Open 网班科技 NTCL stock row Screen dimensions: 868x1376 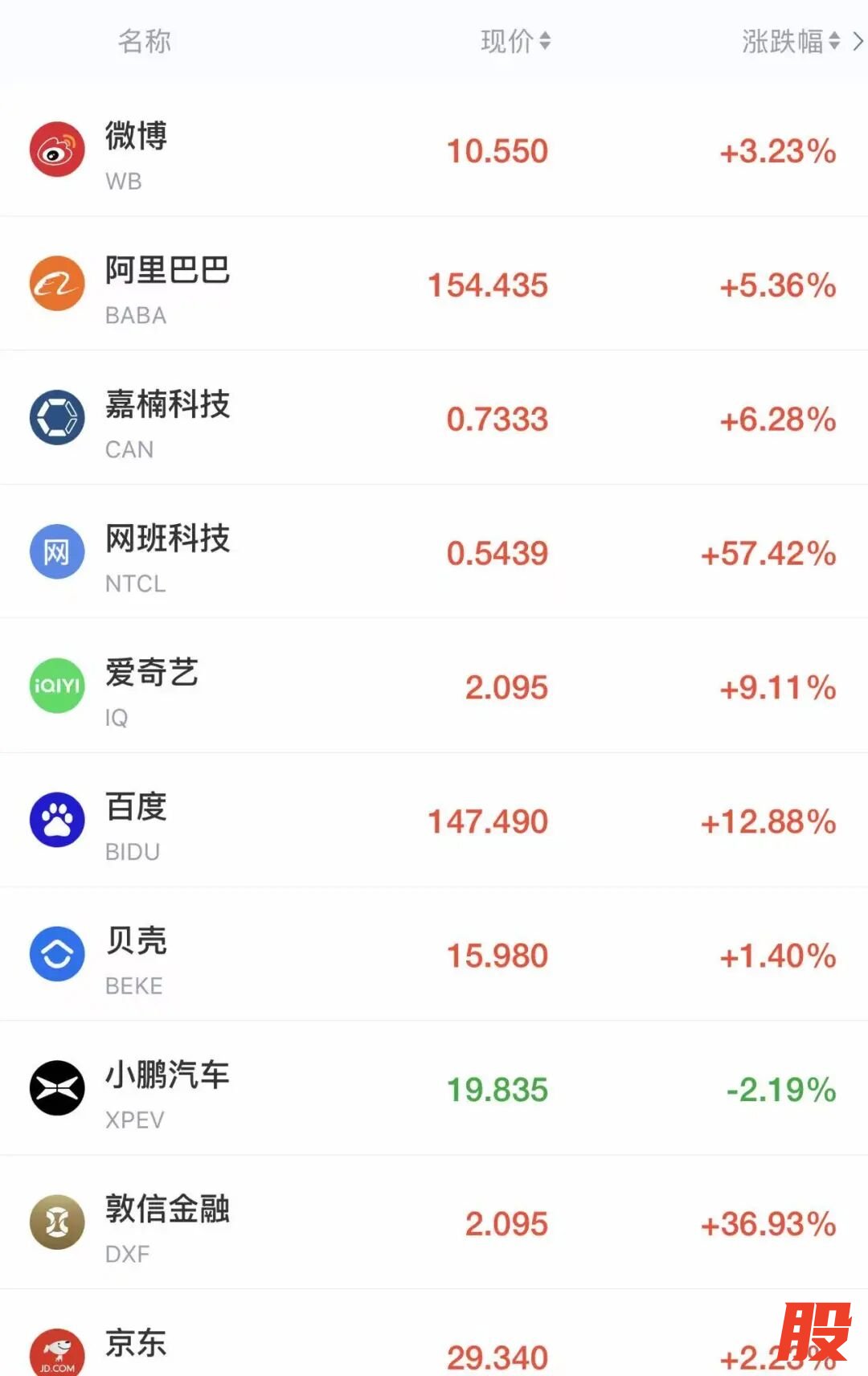(x=434, y=553)
